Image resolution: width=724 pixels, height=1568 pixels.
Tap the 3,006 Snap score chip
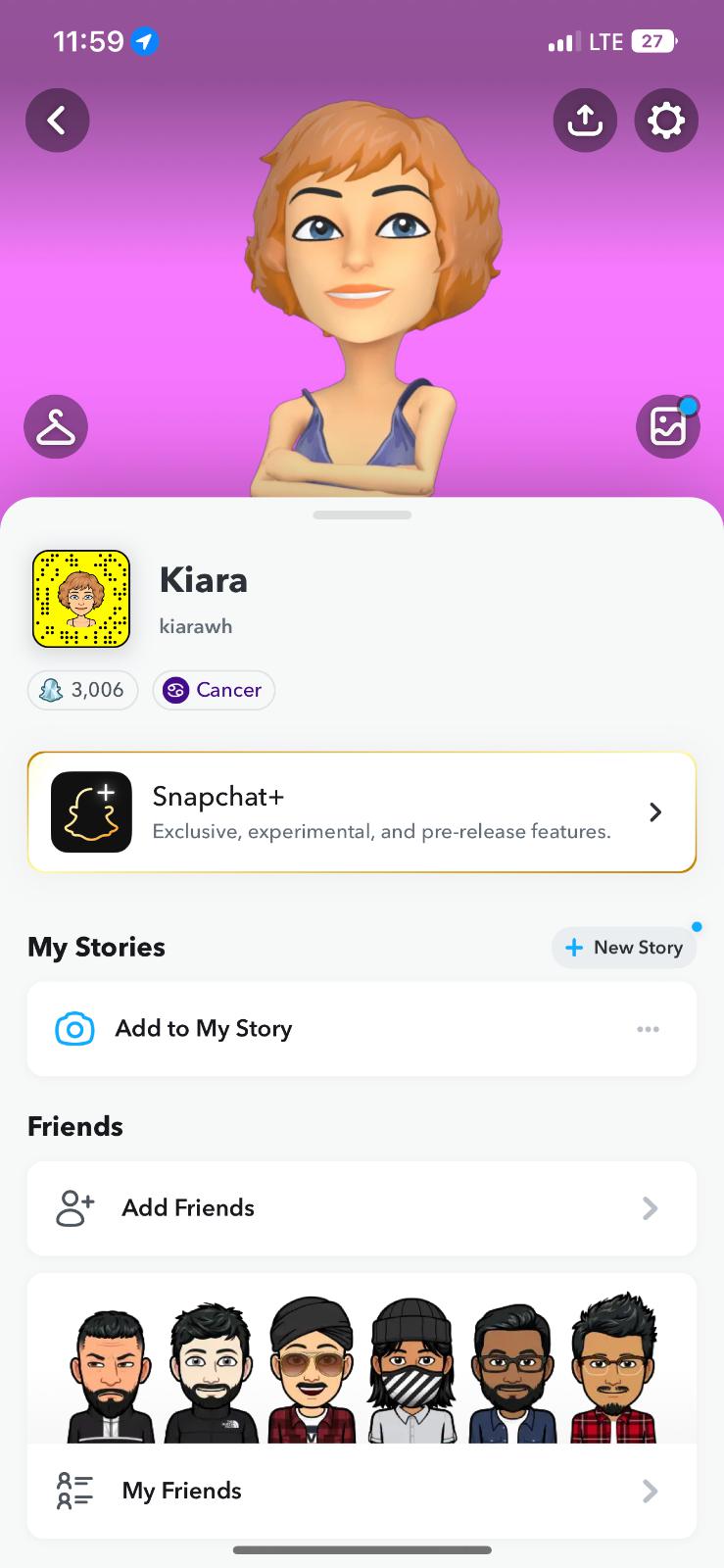[x=83, y=690]
